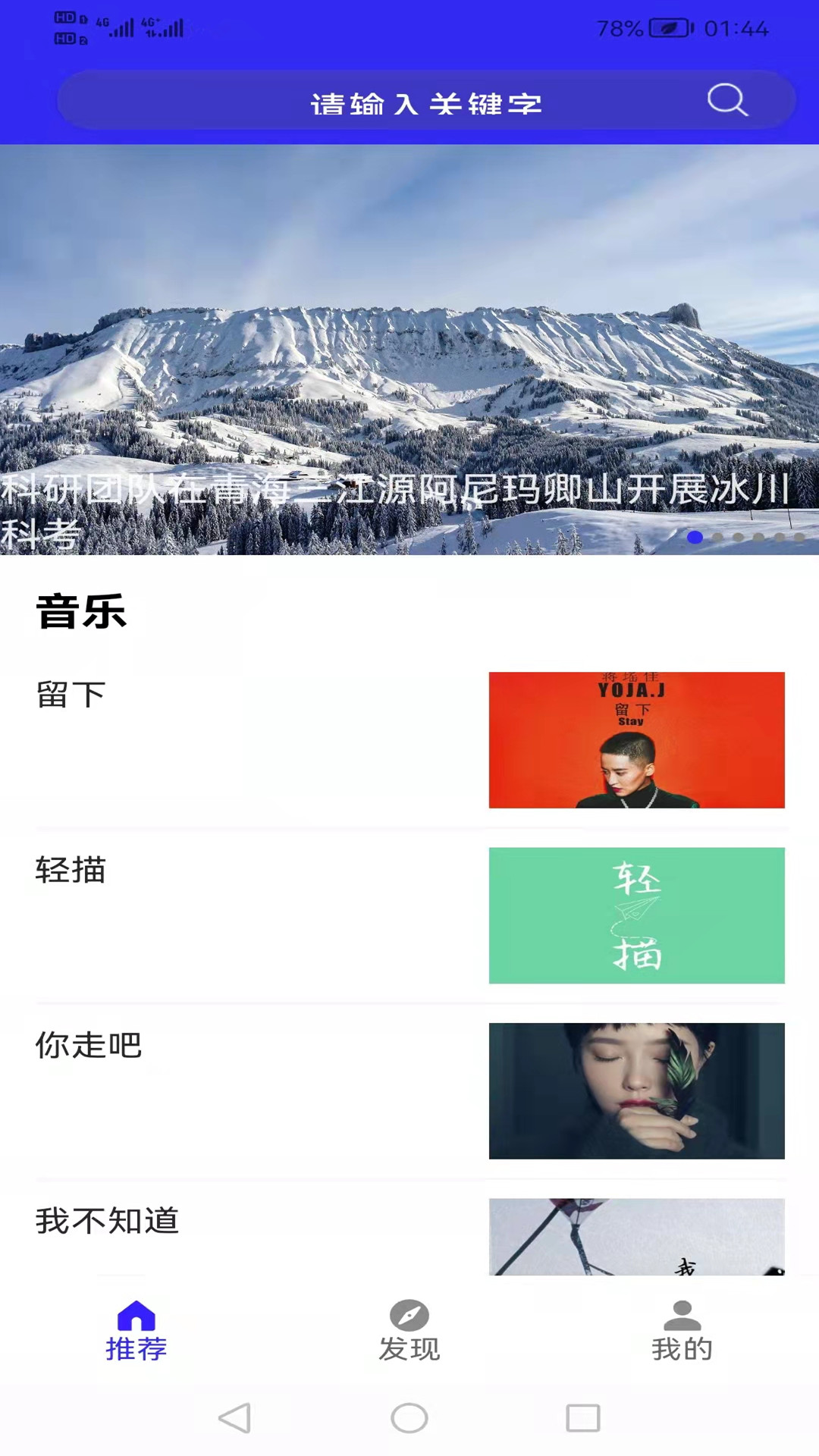The width and height of the screenshot is (819, 1456).
Task: Tap the third carousel progress dot
Action: coord(739,538)
